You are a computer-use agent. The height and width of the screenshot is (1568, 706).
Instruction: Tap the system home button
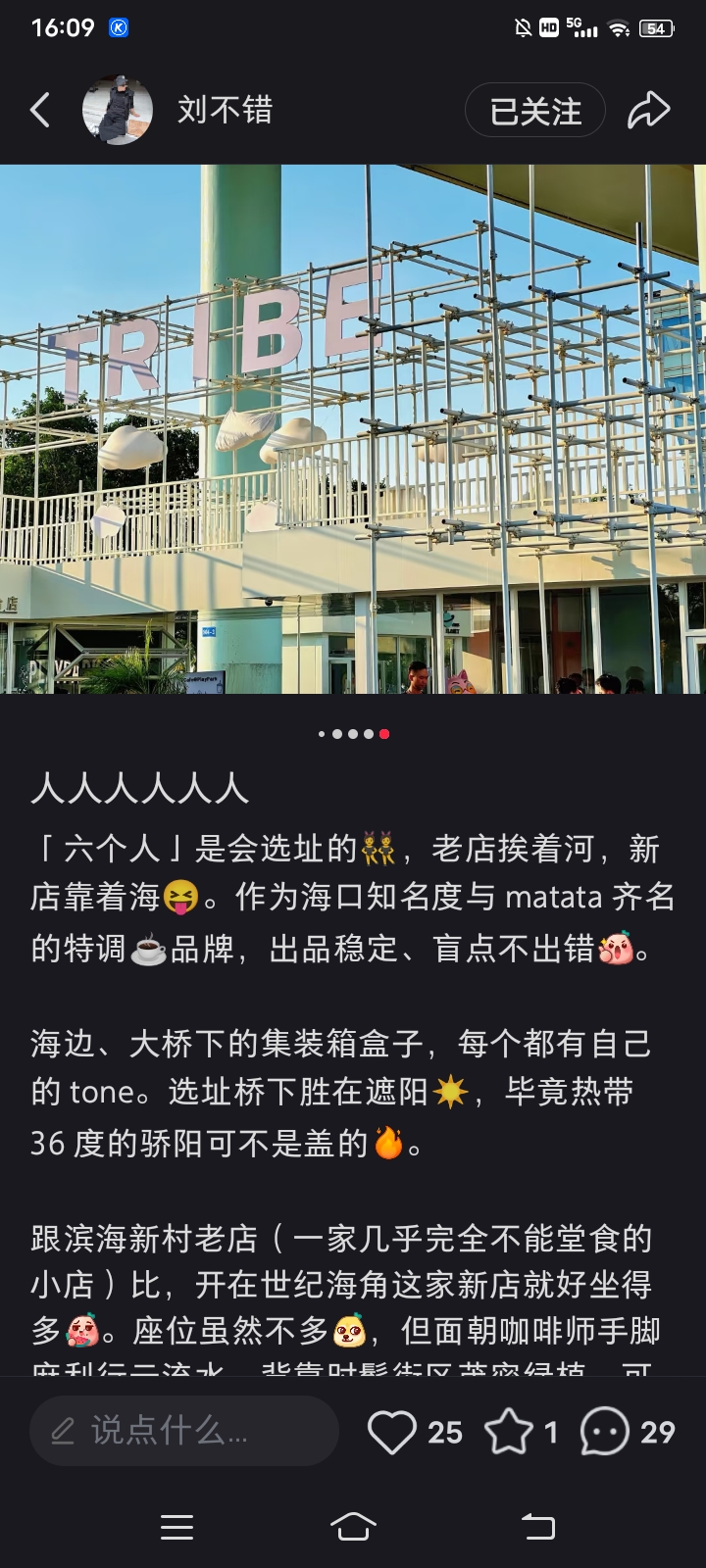point(353,1526)
